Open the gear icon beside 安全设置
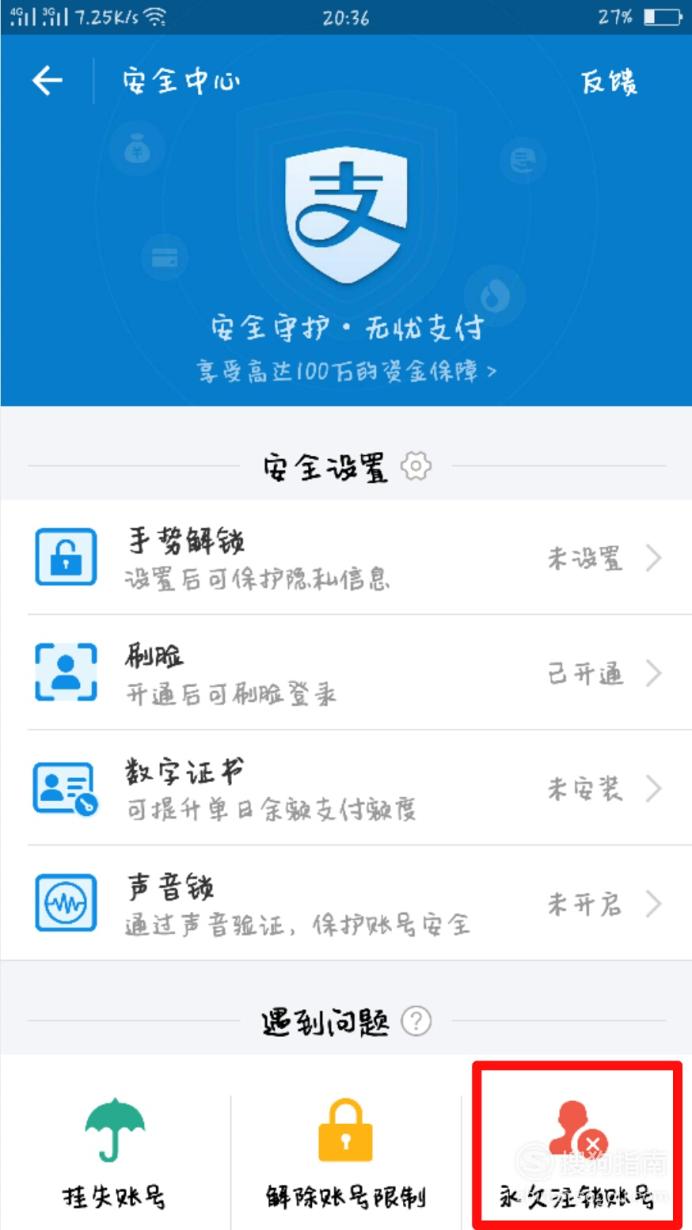 (415, 466)
